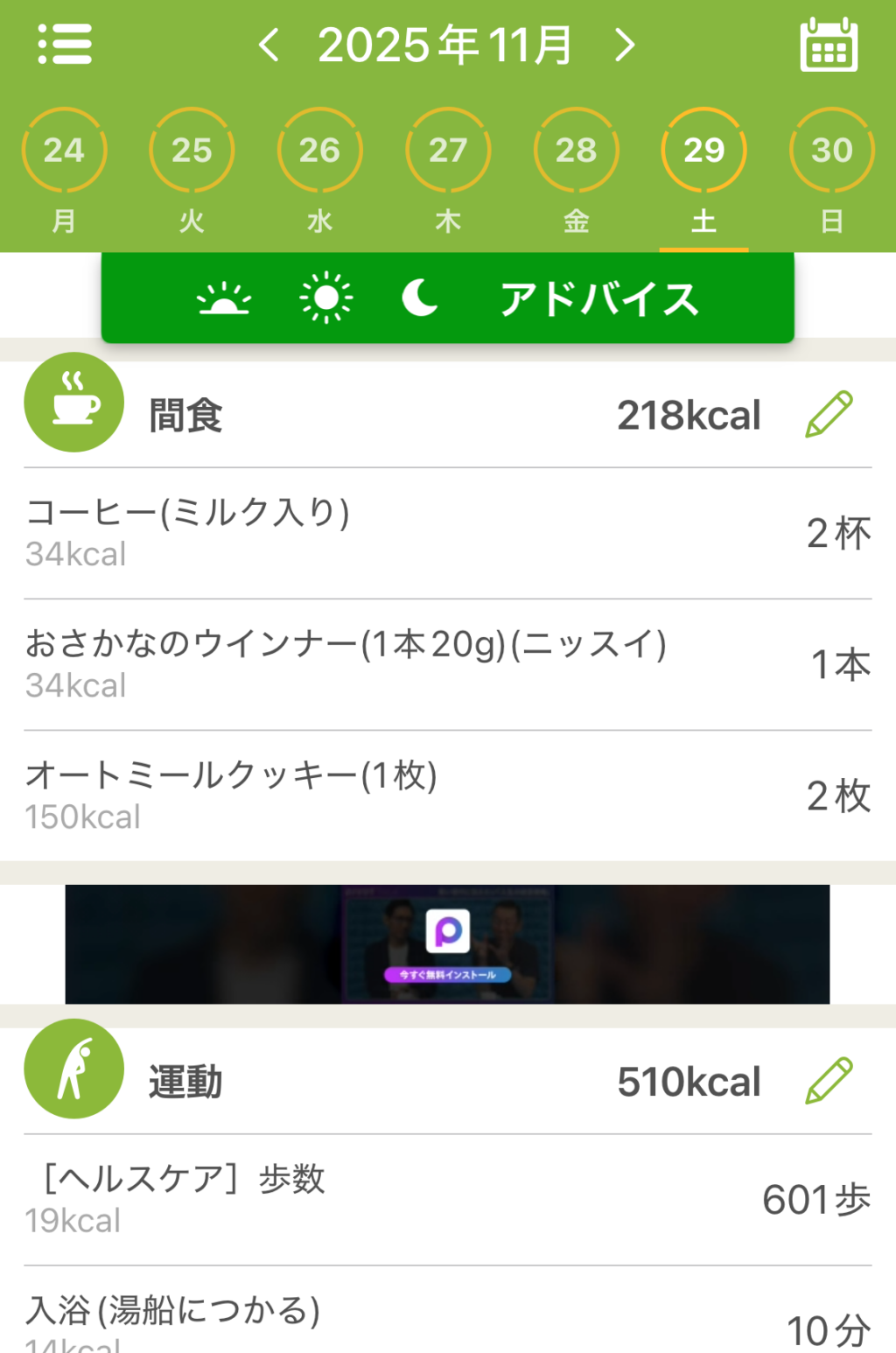Open the list menu icon

[65, 44]
